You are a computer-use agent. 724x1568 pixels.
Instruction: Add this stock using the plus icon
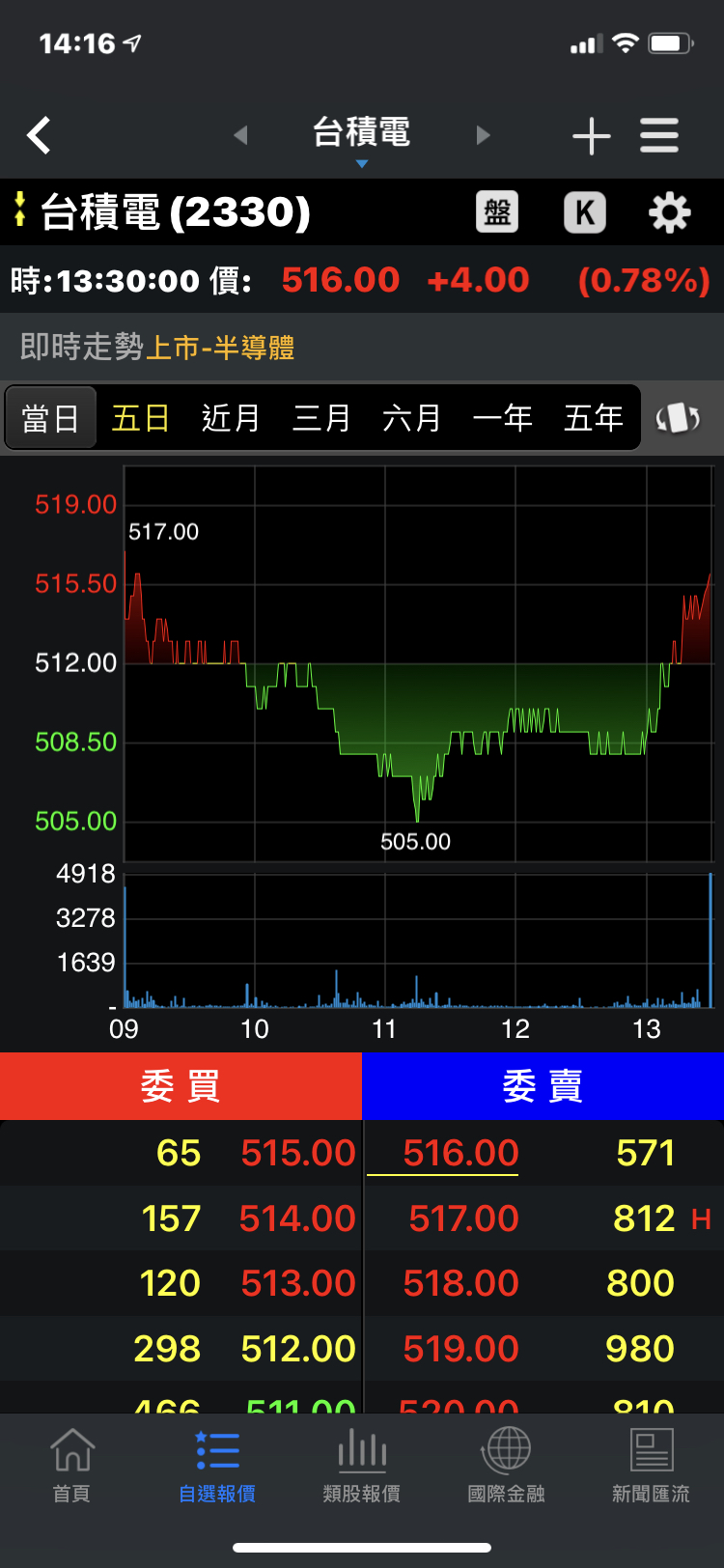591,136
